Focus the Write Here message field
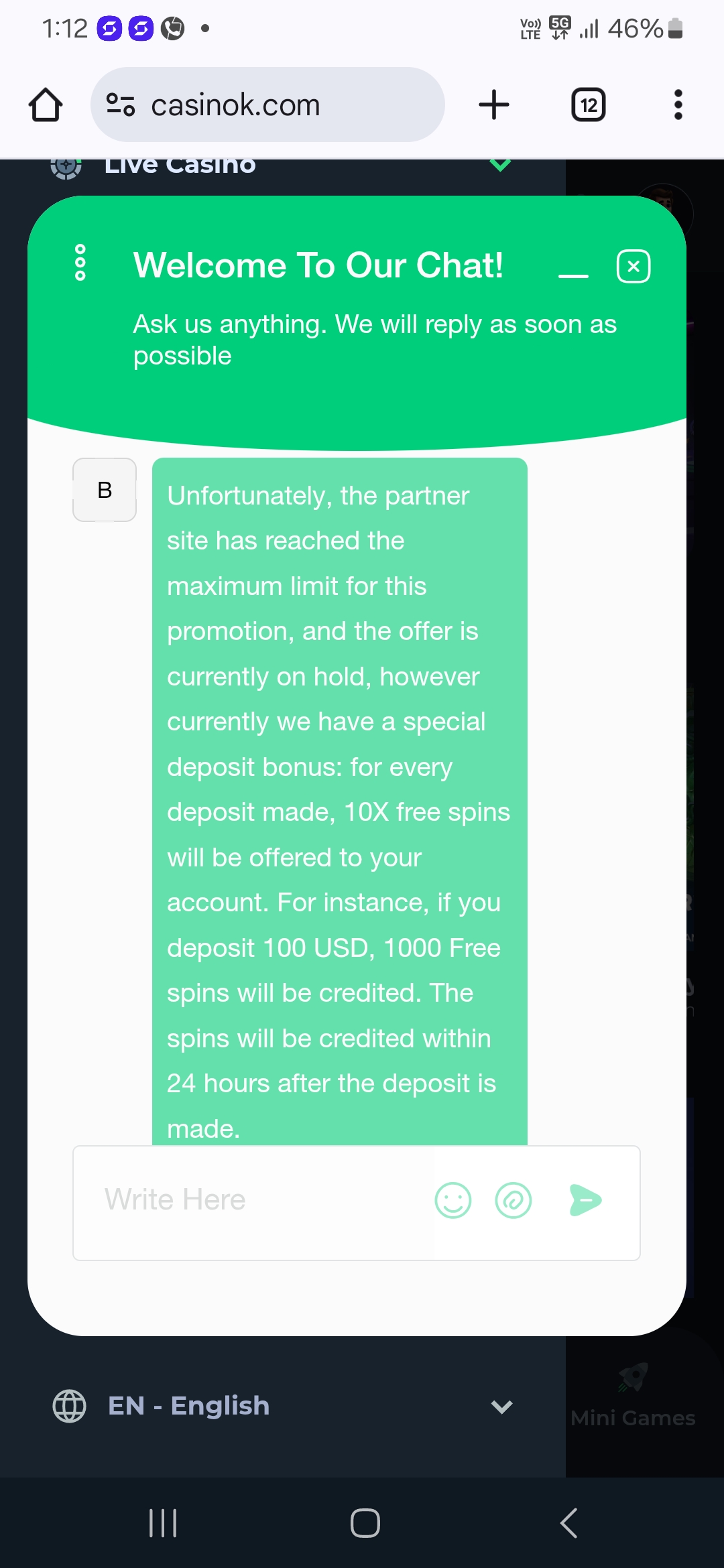The height and width of the screenshot is (1568, 724). point(261,1200)
